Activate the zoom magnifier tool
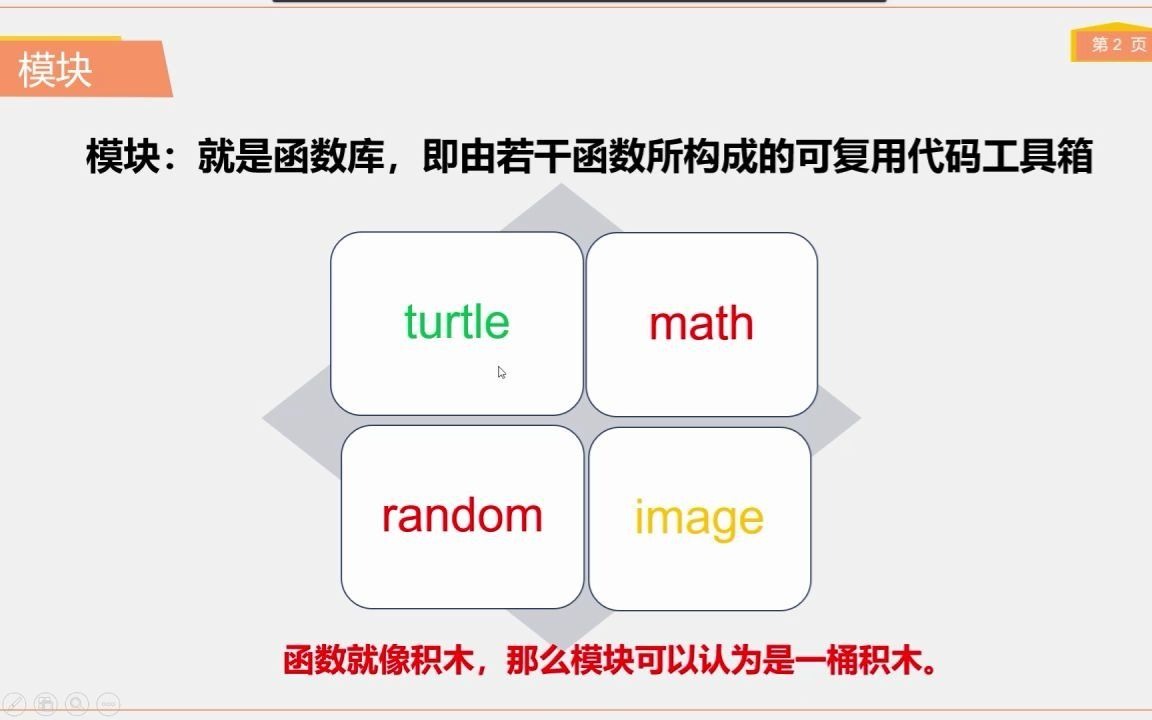This screenshot has height=720, width=1152. 76,704
